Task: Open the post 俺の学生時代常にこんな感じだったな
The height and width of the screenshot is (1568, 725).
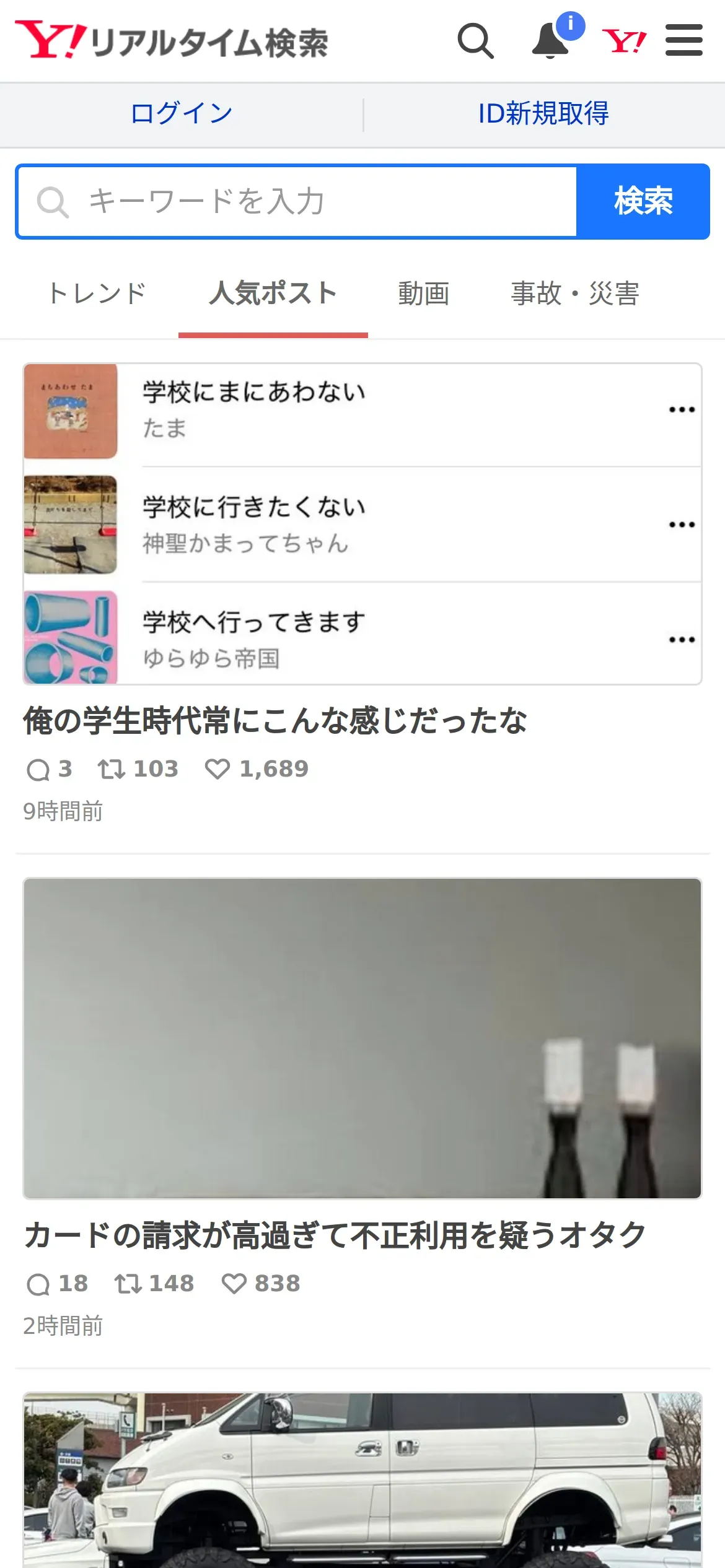Action: 275,721
